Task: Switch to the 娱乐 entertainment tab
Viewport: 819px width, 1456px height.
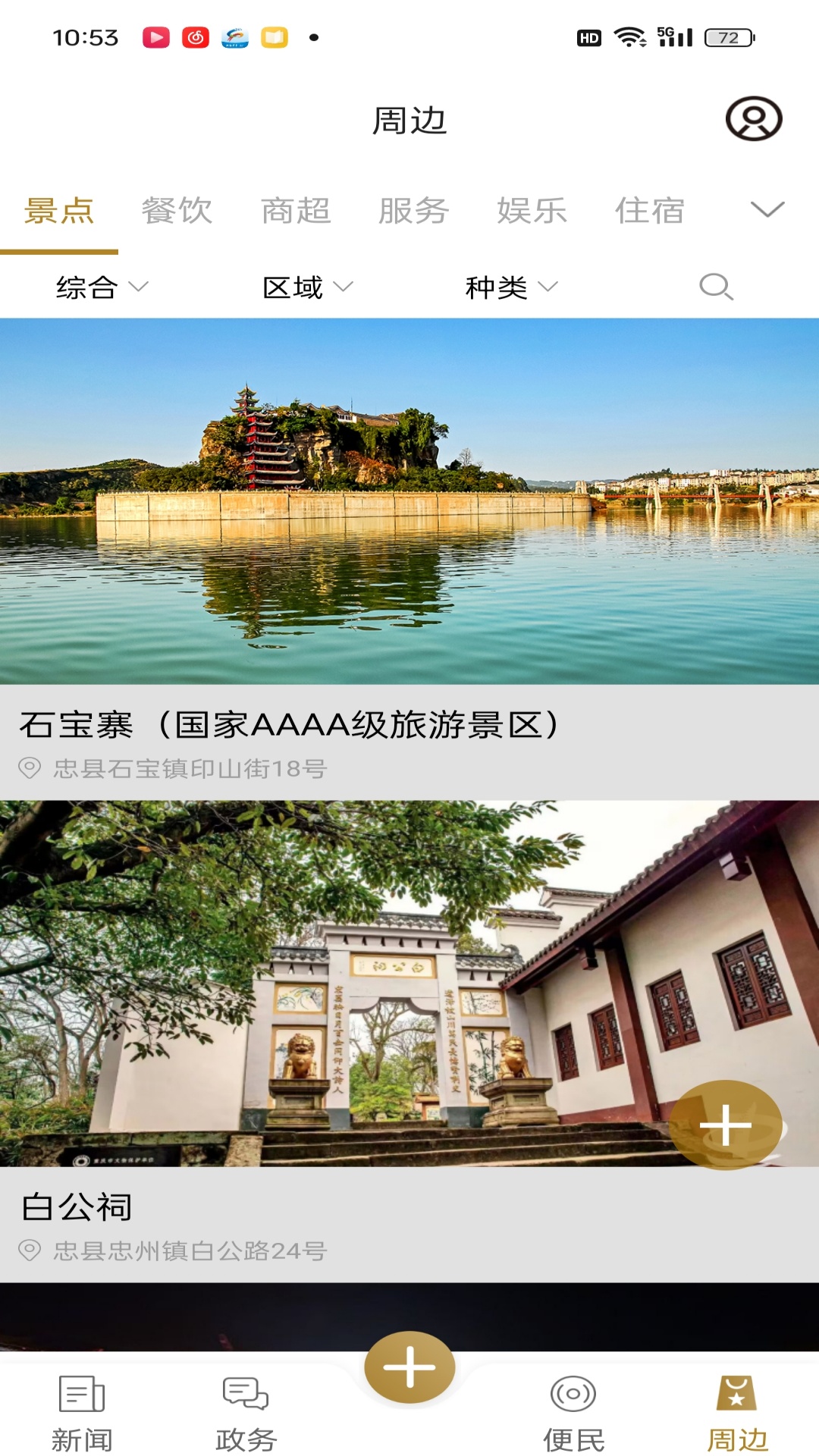Action: tap(532, 210)
